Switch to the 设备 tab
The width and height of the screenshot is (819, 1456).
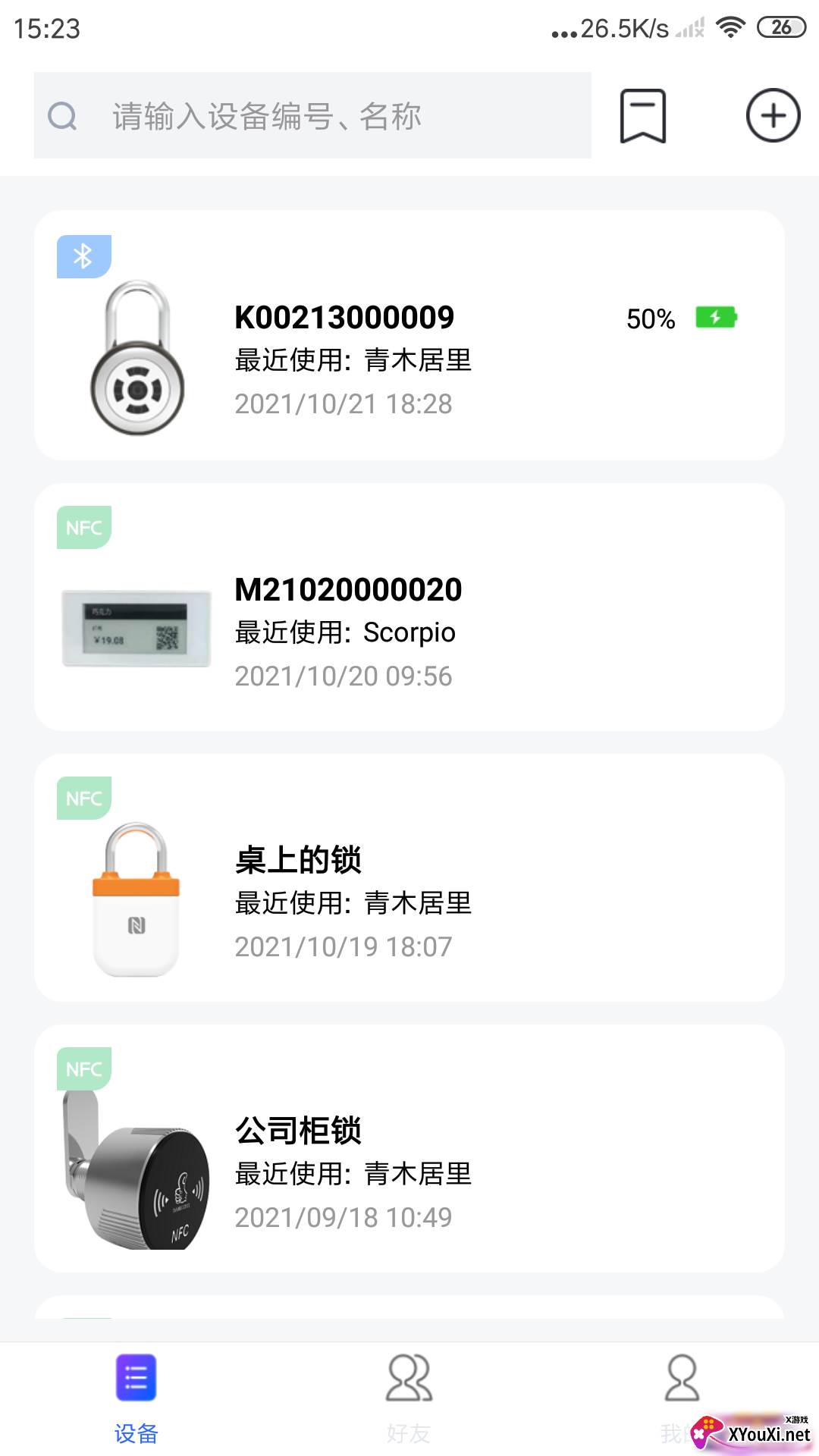136,1397
